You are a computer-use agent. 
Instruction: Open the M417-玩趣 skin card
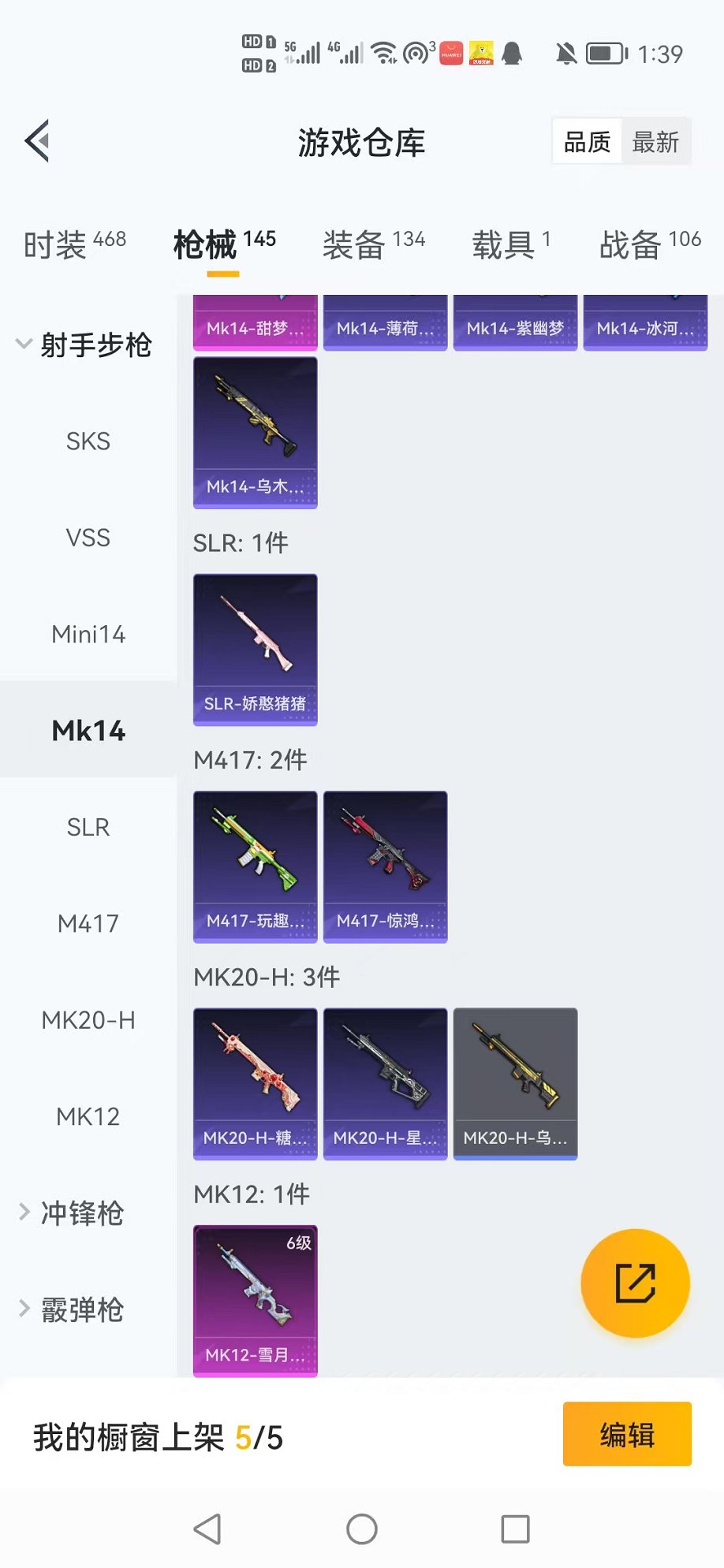coord(255,866)
